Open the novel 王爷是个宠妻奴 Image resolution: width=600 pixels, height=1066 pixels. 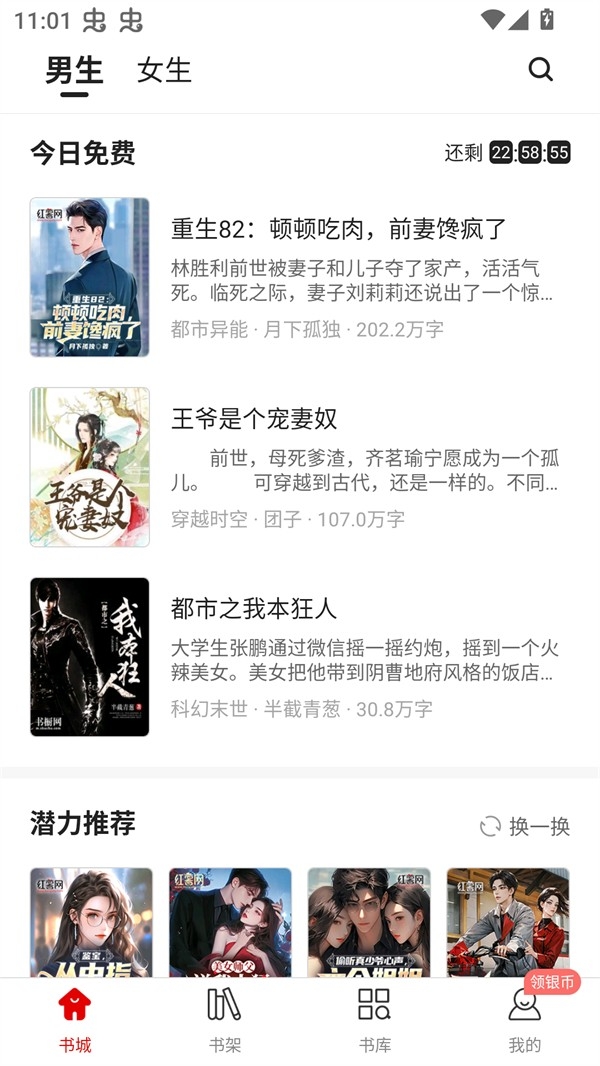(254, 419)
